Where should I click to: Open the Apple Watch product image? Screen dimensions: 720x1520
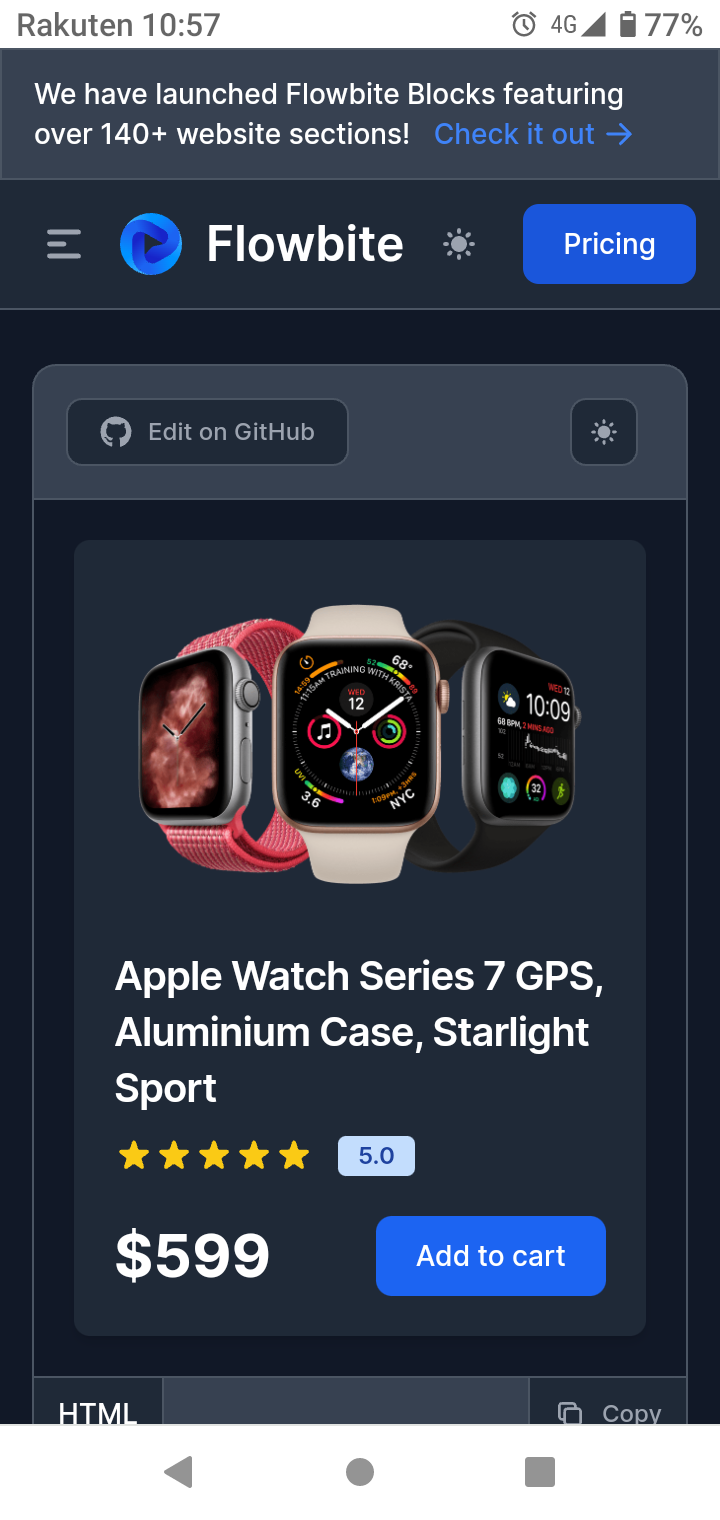click(x=360, y=745)
